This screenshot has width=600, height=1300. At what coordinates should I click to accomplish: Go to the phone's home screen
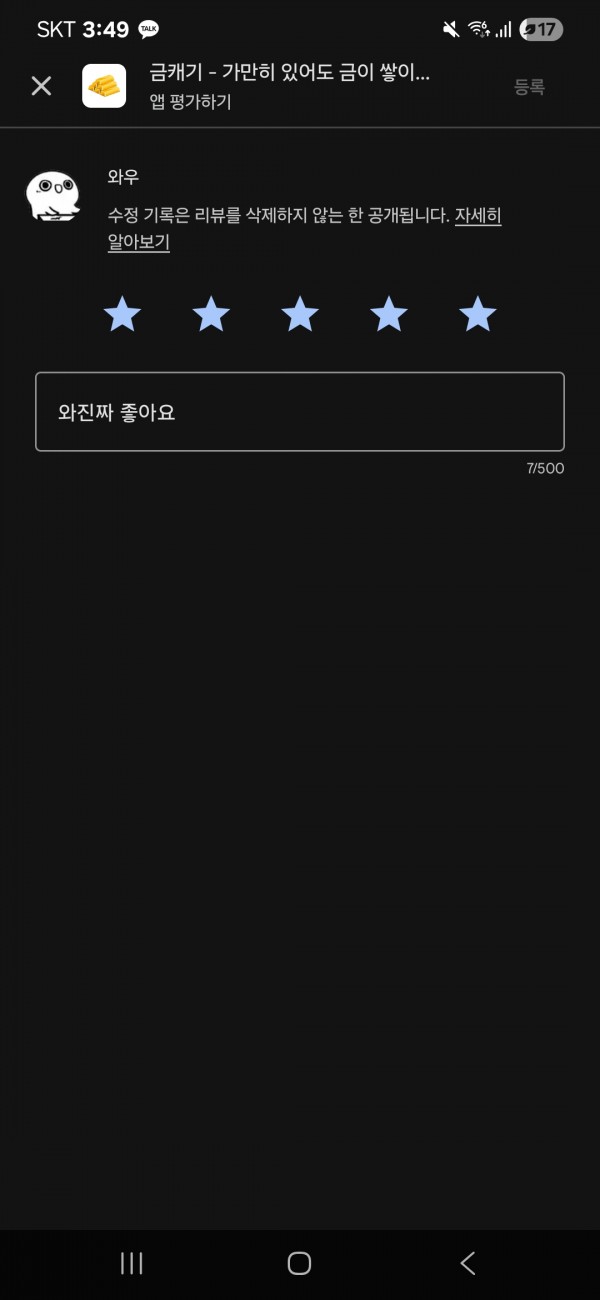click(299, 1263)
